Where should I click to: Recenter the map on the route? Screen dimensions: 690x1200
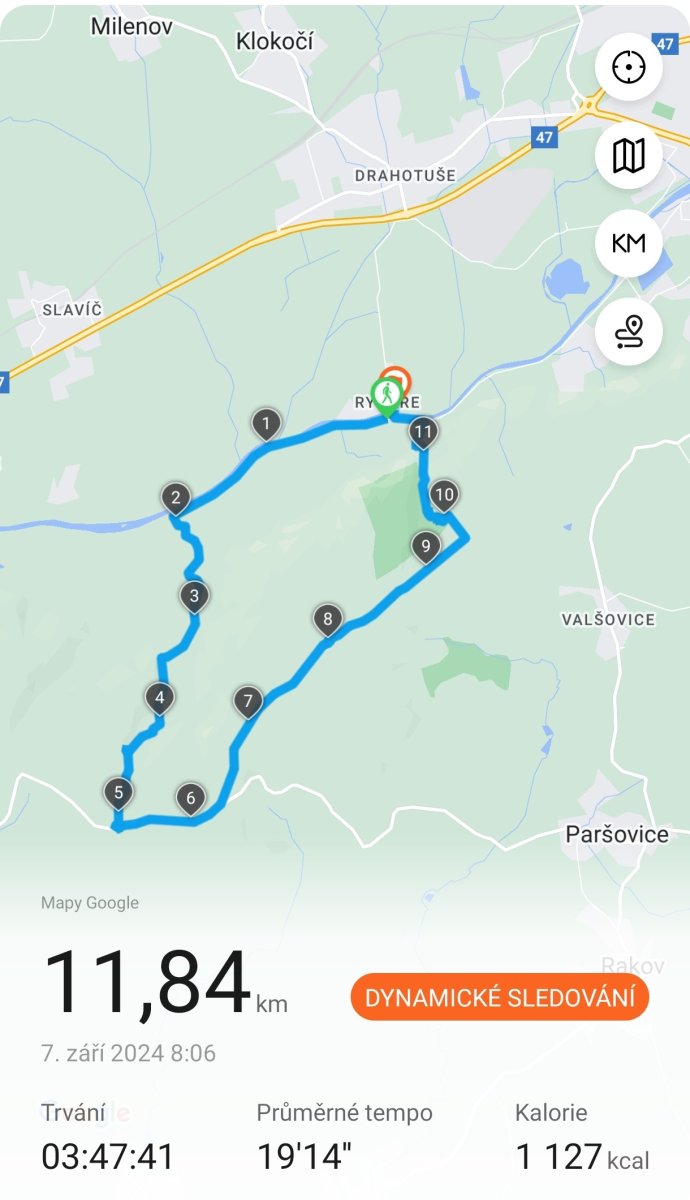click(x=628, y=68)
